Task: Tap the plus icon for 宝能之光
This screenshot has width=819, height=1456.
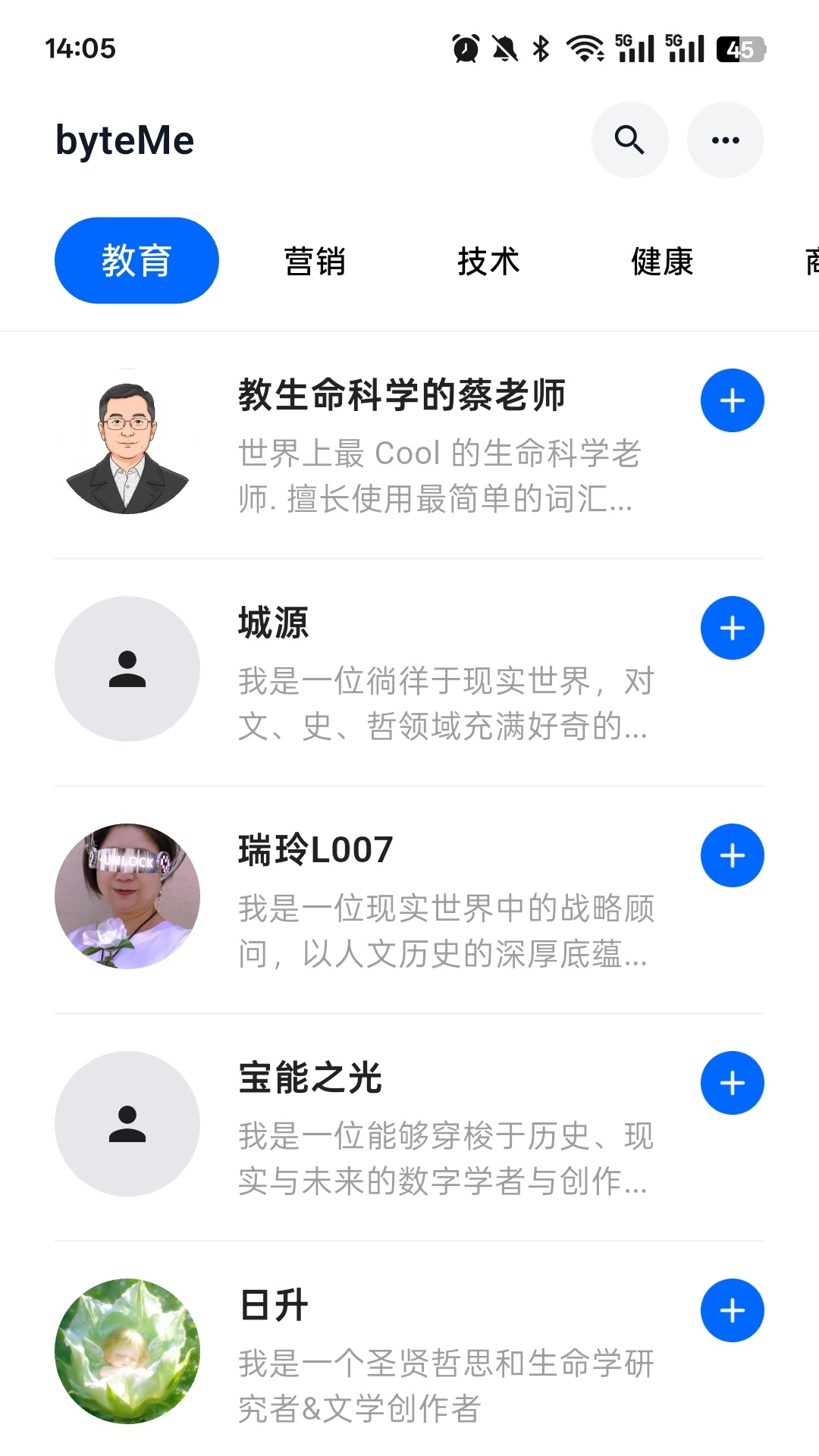Action: [732, 1083]
